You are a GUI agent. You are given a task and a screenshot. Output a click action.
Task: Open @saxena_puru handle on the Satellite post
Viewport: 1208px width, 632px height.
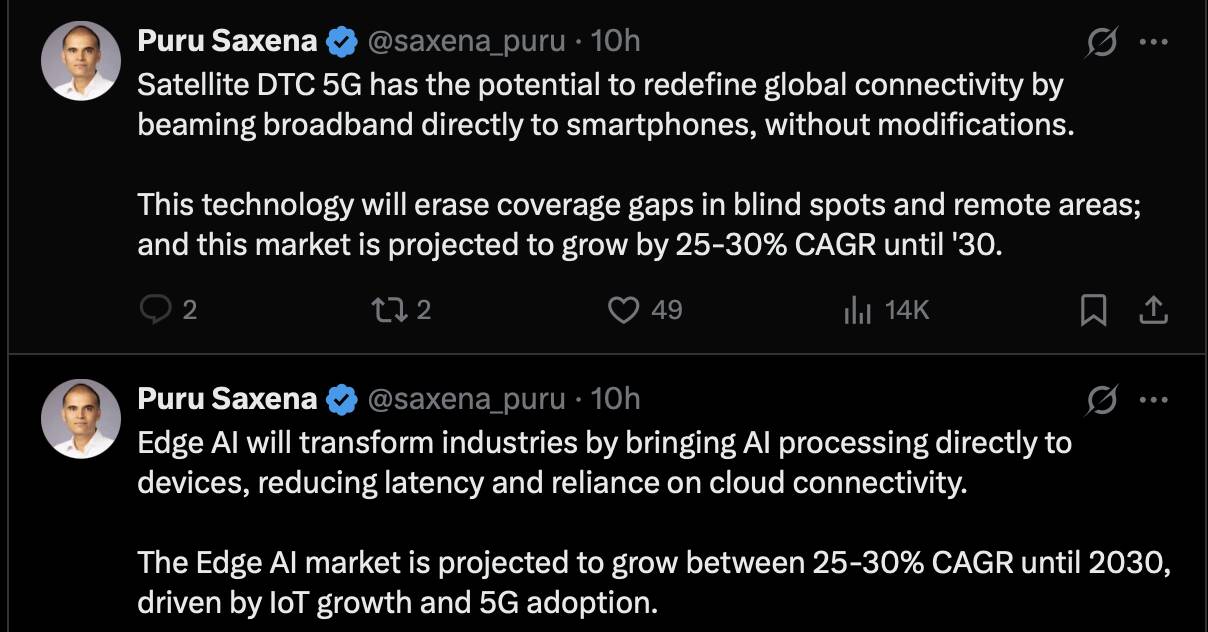click(466, 41)
